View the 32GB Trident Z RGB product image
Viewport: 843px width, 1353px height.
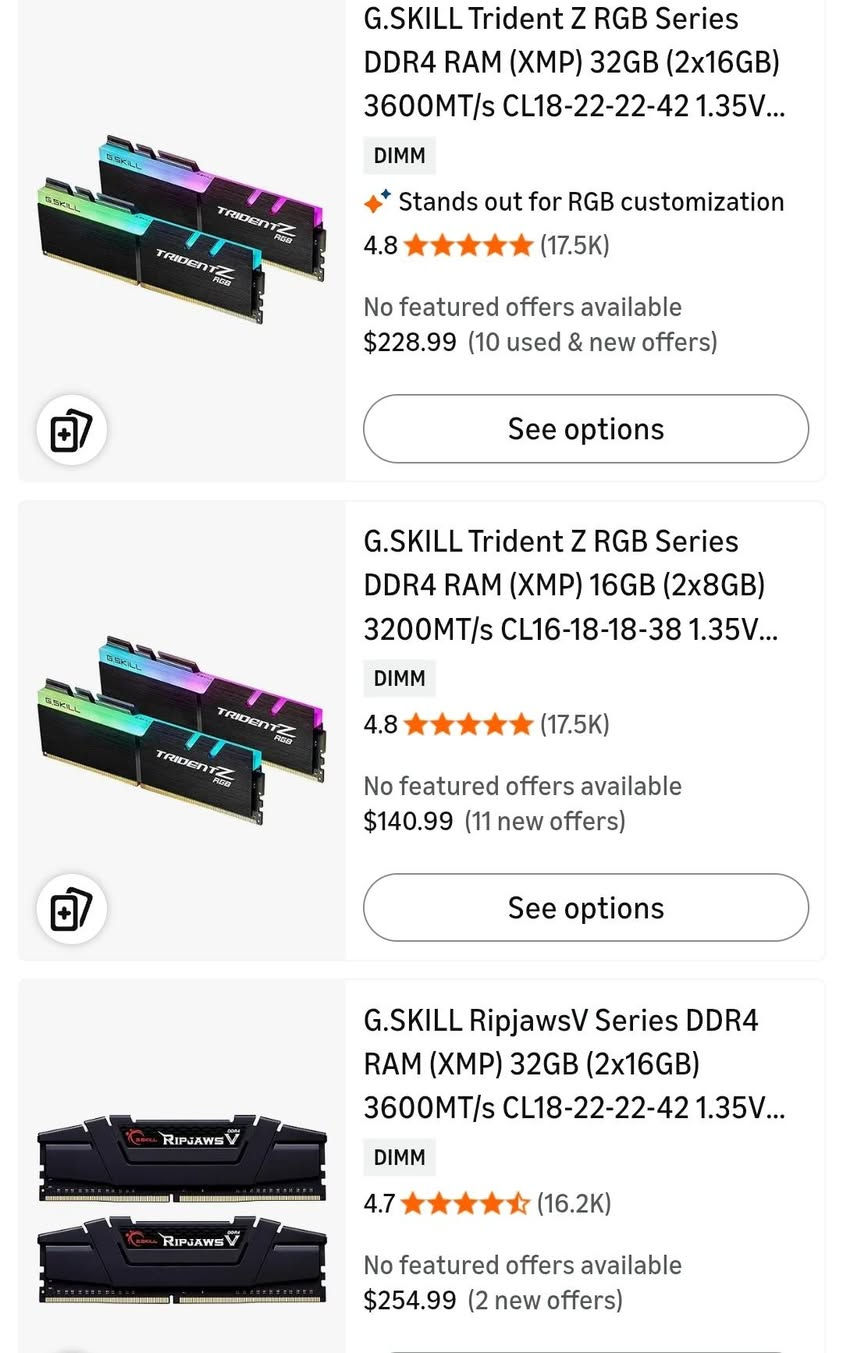pyautogui.click(x=182, y=228)
